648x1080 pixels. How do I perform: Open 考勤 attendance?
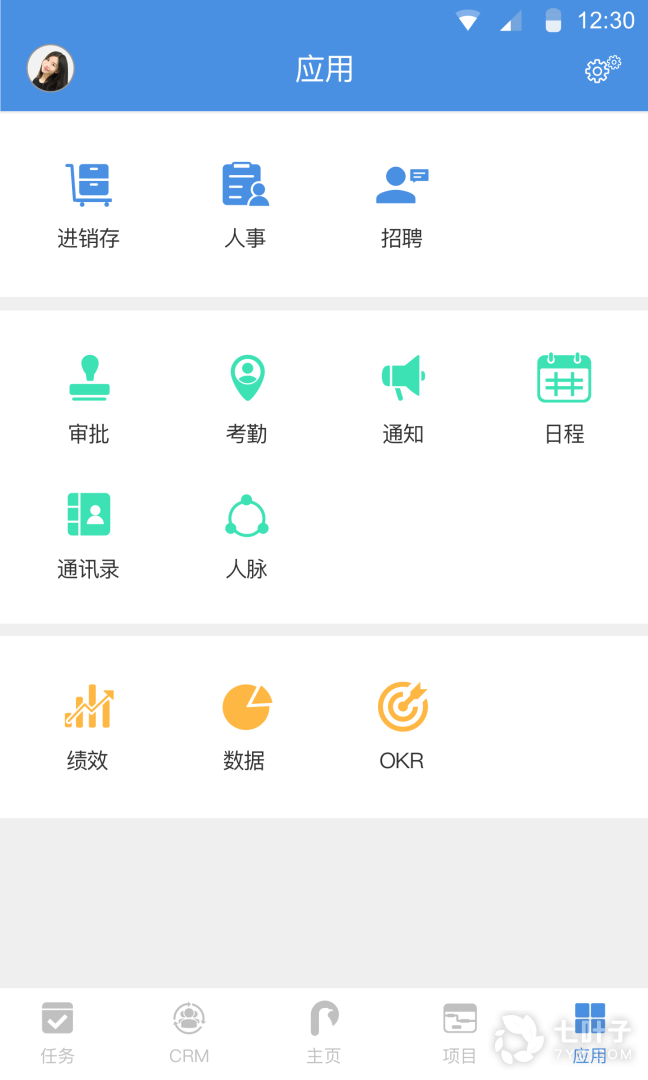tap(246, 398)
